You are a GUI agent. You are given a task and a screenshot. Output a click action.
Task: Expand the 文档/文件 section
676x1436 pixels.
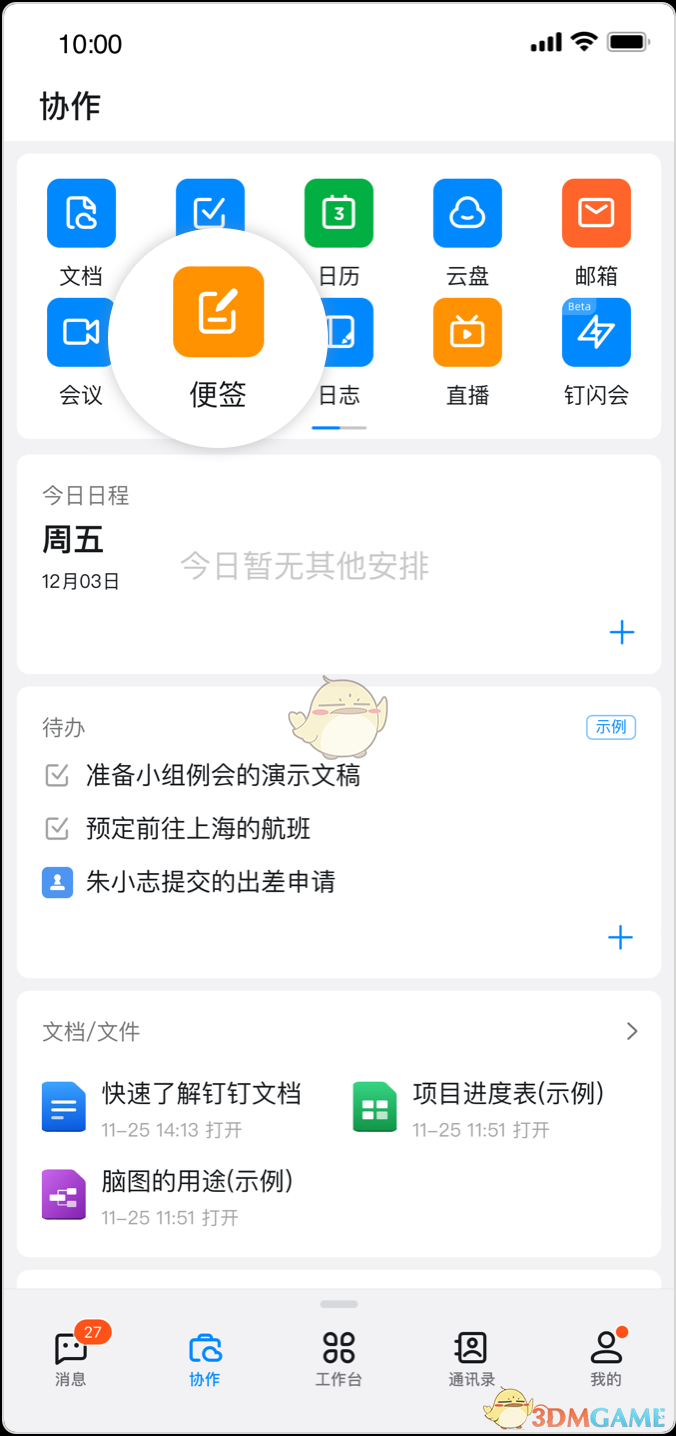[631, 1031]
